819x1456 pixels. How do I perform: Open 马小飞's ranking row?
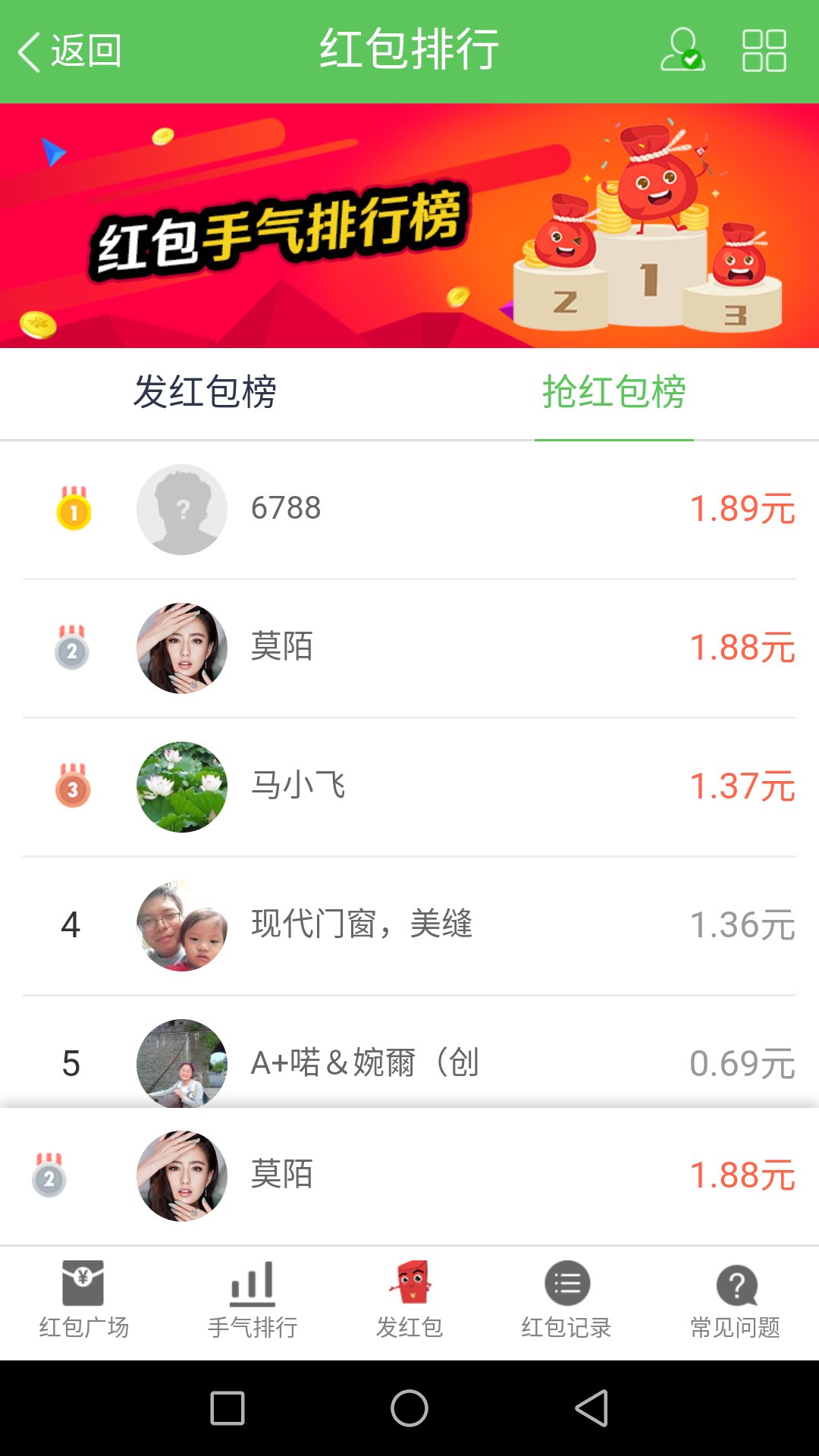click(409, 787)
